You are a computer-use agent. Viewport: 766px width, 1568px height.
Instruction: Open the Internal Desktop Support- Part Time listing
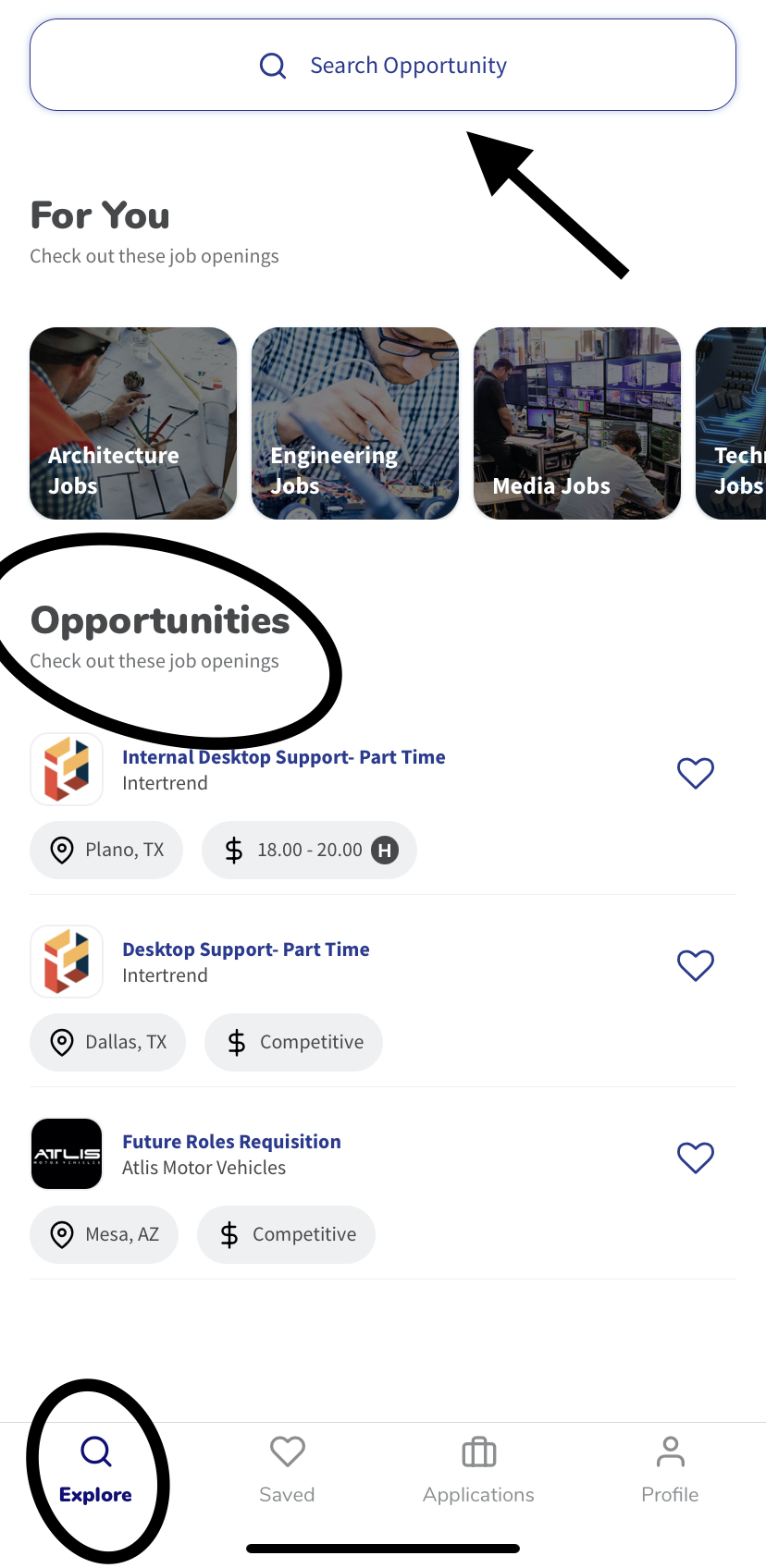(283, 757)
